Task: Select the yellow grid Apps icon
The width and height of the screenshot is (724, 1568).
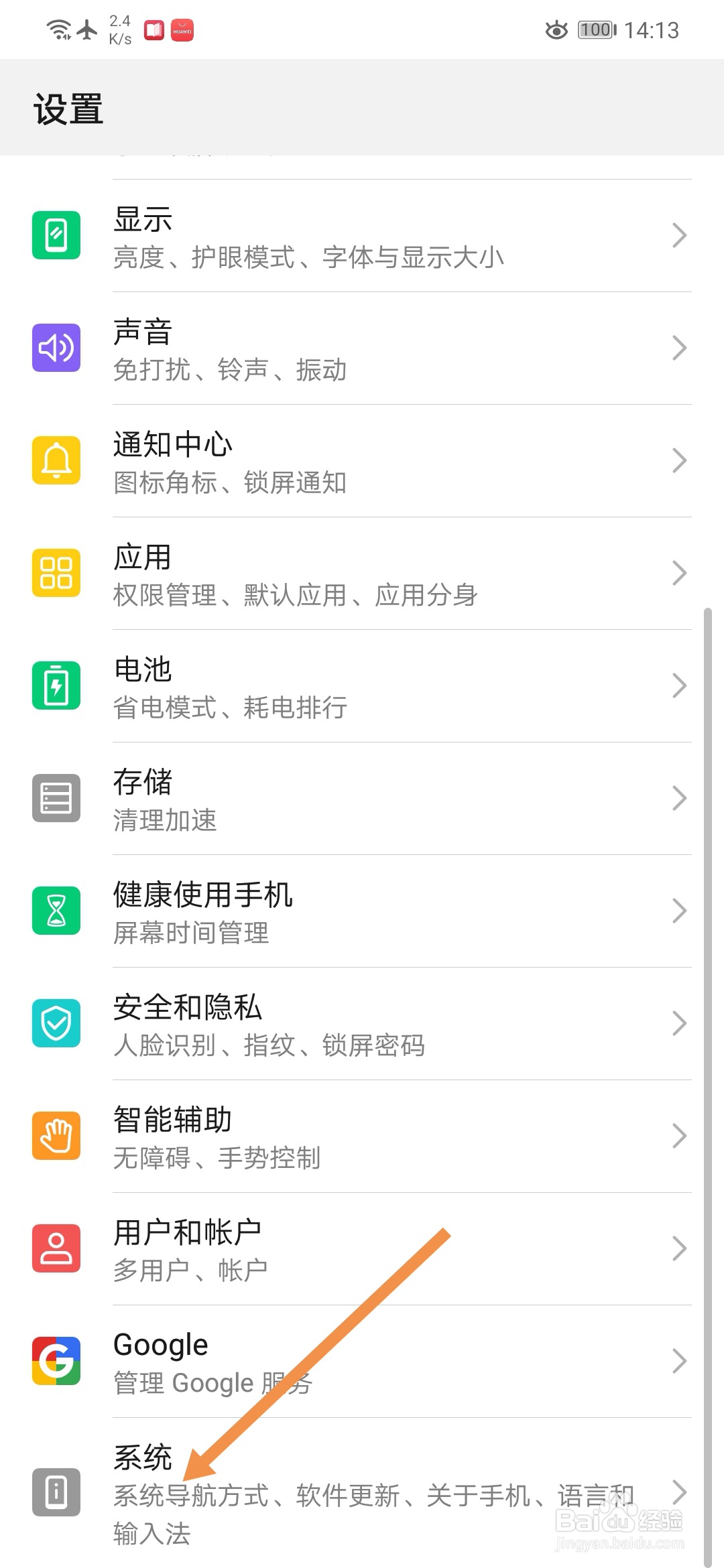Action: click(x=56, y=573)
